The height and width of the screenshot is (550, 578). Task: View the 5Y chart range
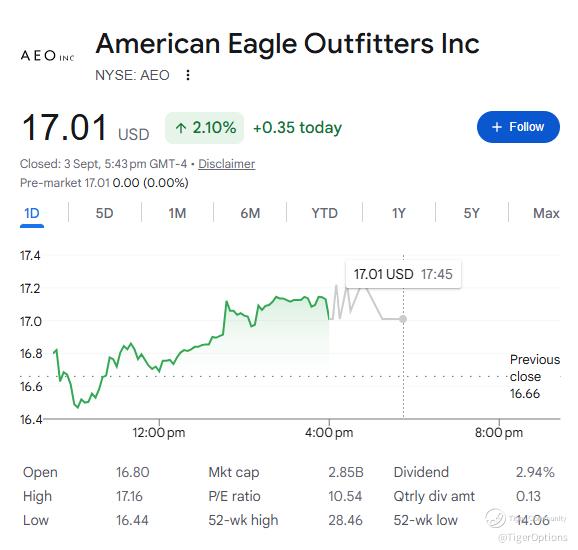click(471, 213)
